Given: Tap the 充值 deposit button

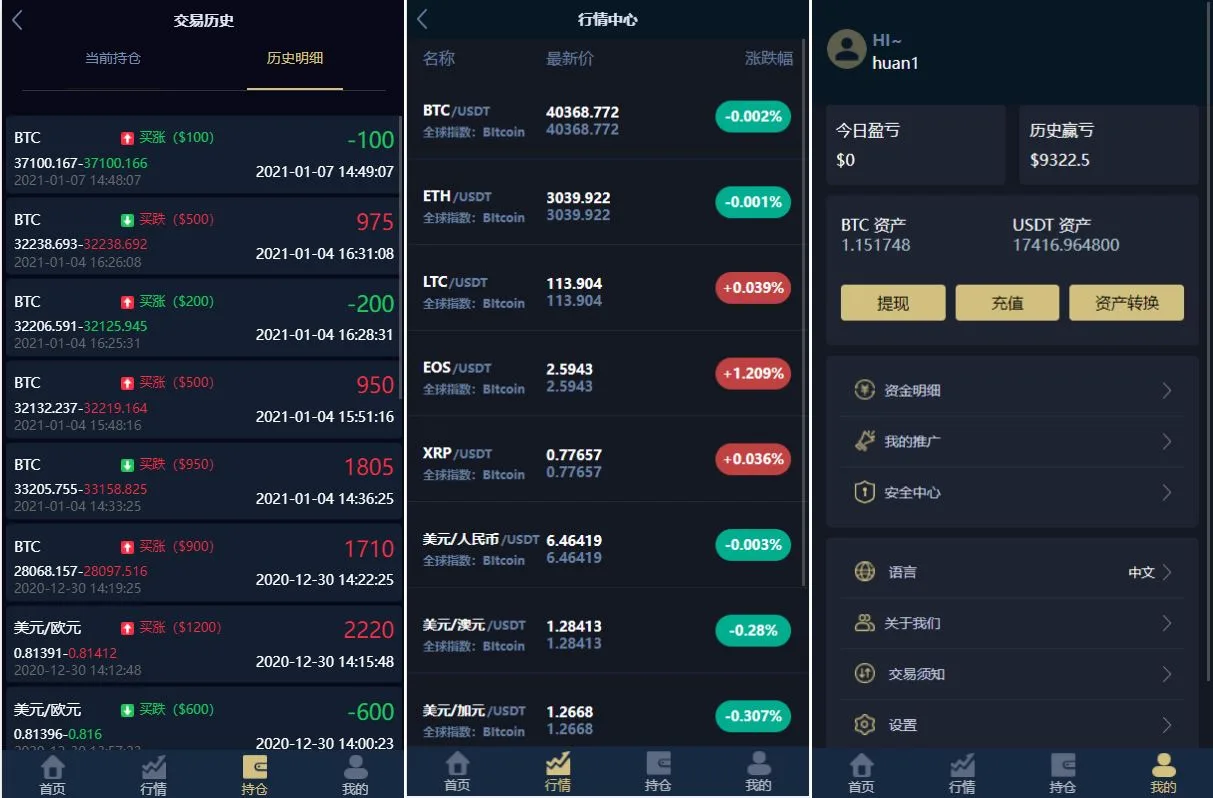Looking at the screenshot, I should (x=1007, y=303).
